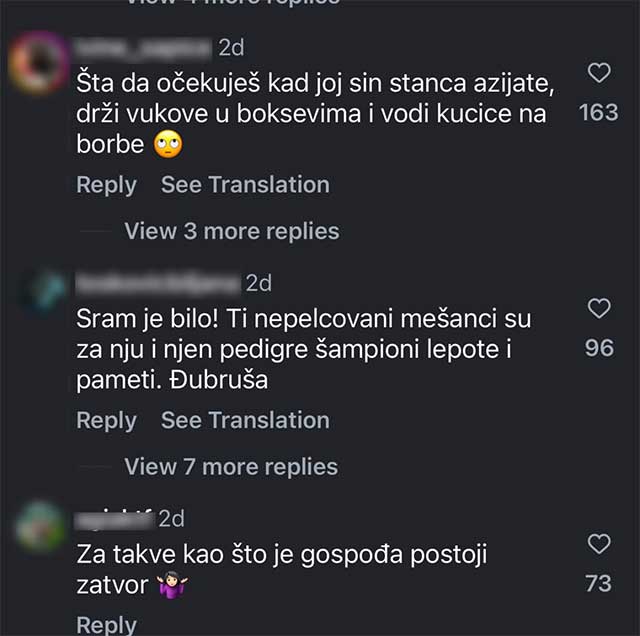Reply to the 'Za takve kao' comment
Viewport: 640px width, 636px height.
106,625
